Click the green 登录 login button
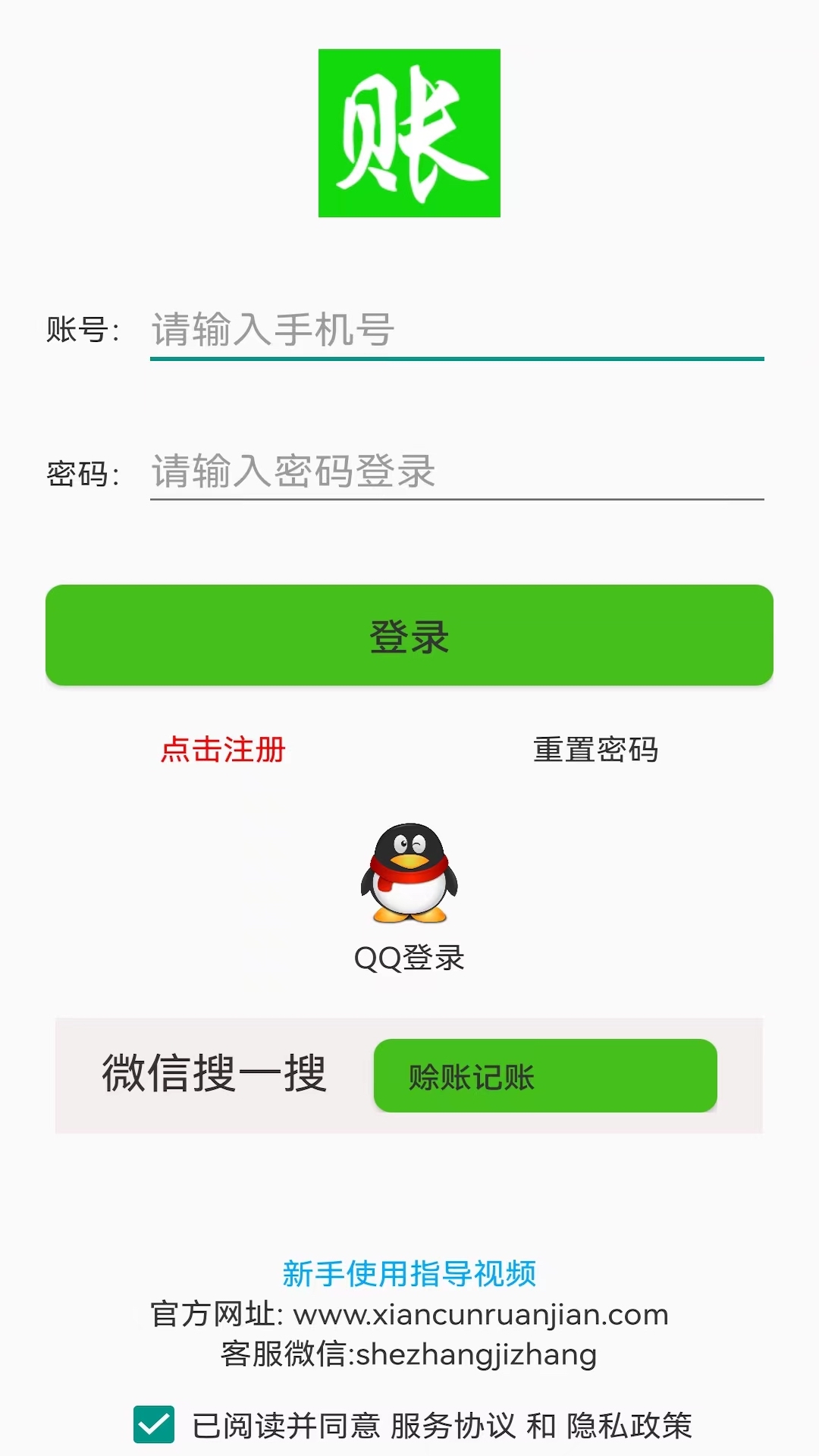819x1456 pixels. [409, 637]
